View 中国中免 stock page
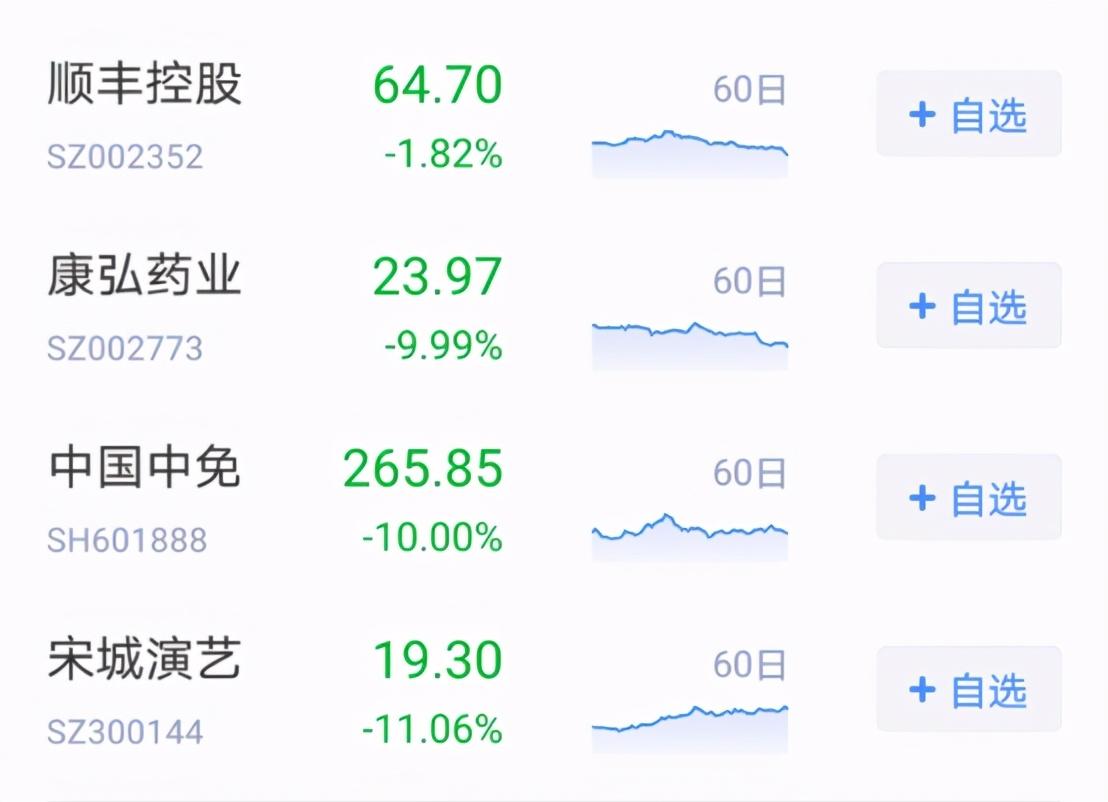1108x802 pixels. 145,470
